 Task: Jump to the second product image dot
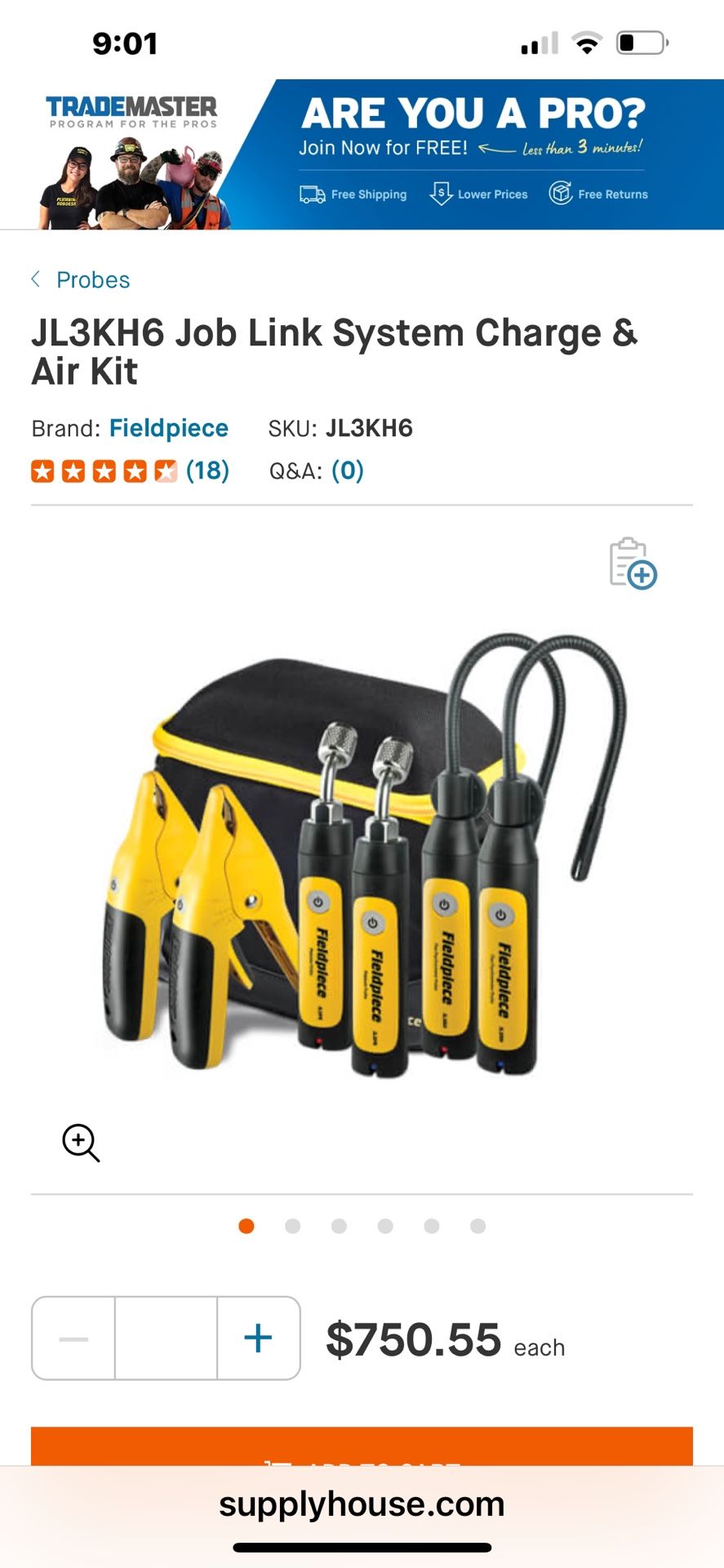coord(292,1226)
